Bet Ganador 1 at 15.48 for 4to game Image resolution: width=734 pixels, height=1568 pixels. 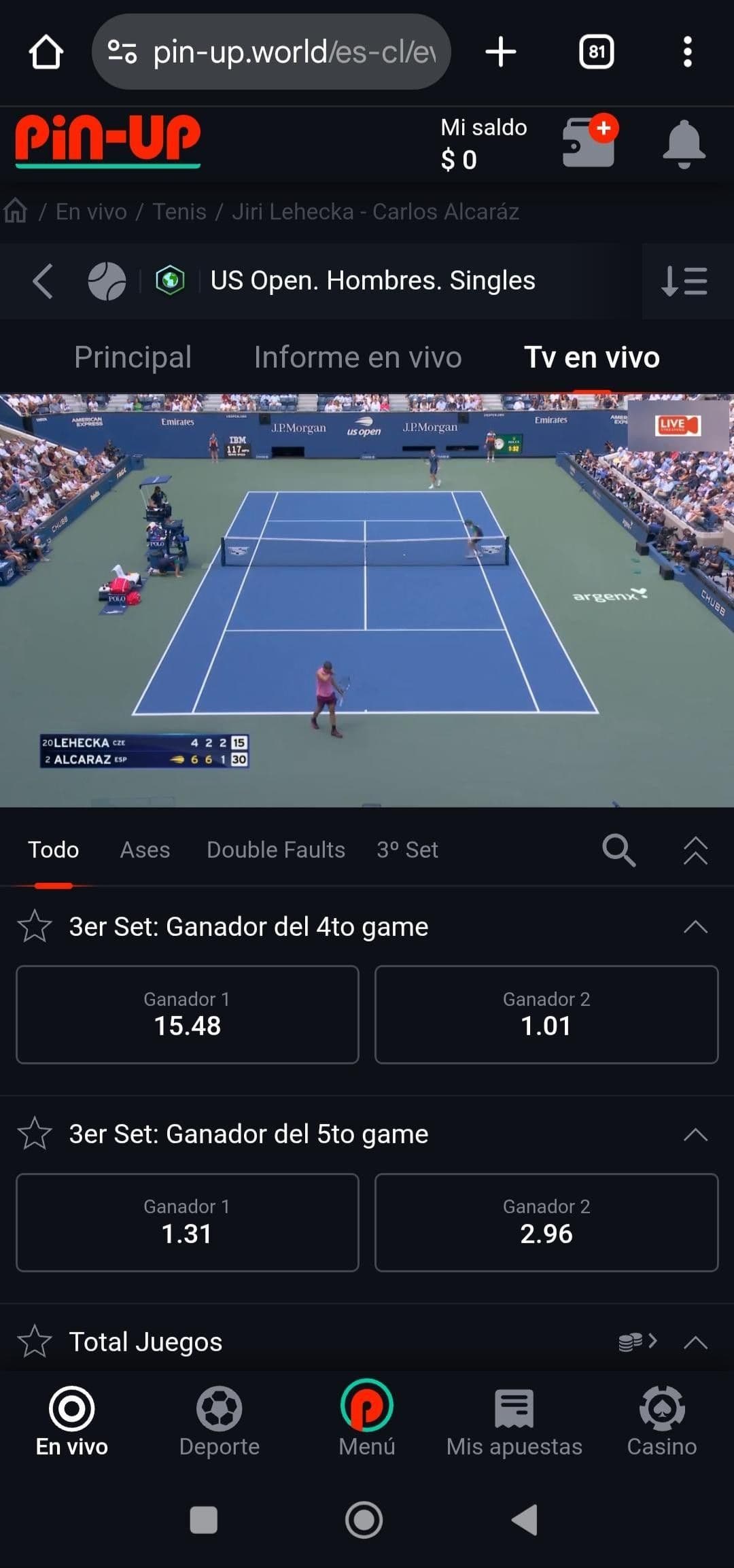coord(187,1014)
